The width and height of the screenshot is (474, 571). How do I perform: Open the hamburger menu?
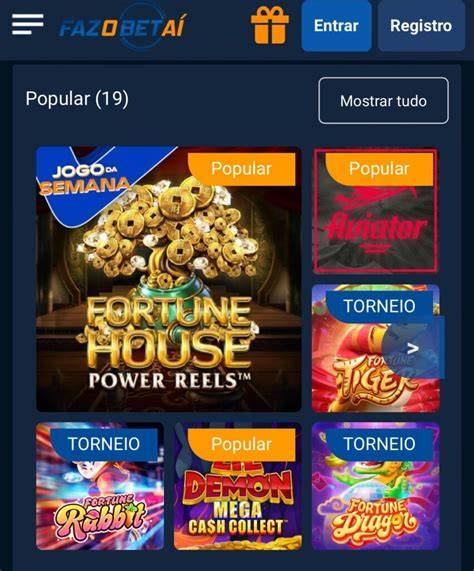point(27,25)
